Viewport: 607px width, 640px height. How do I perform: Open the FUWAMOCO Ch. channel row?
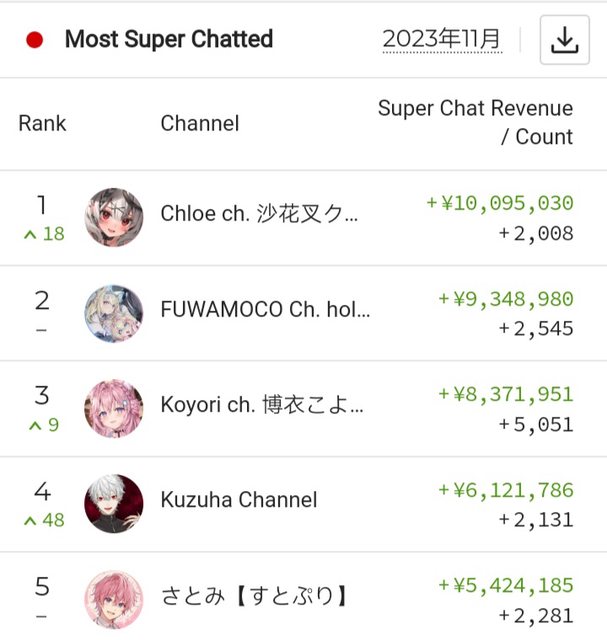[265, 310]
